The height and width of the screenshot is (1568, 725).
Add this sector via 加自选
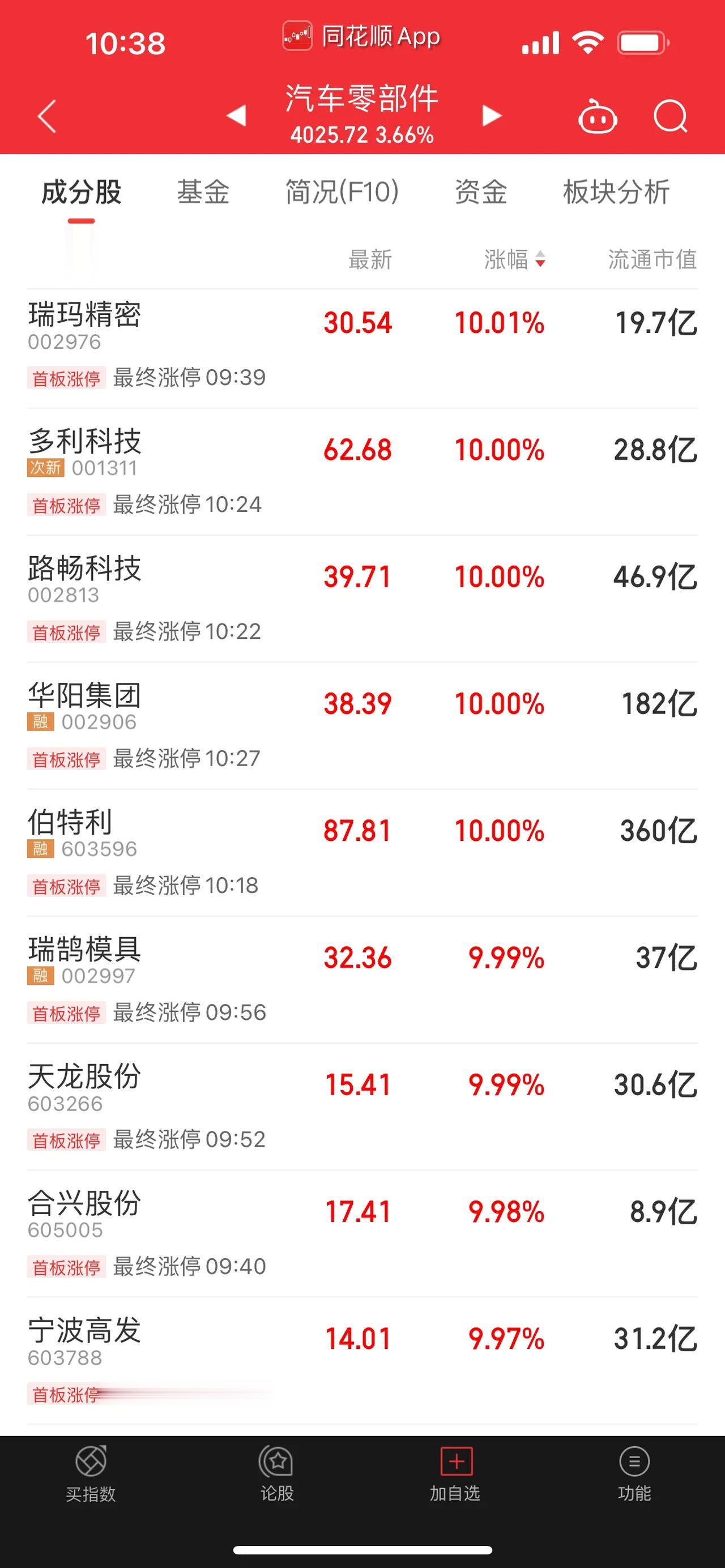(455, 1474)
